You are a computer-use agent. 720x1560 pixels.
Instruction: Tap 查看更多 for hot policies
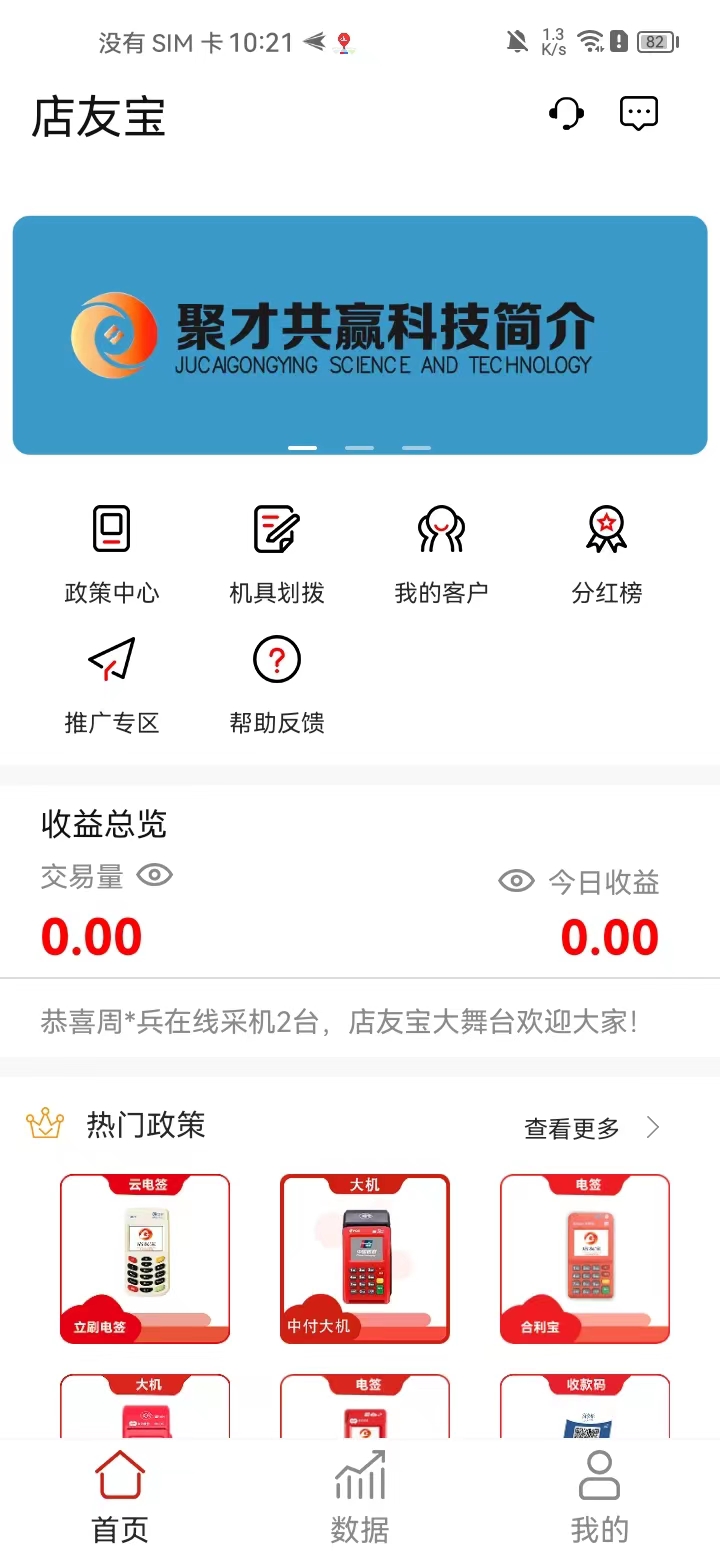[x=592, y=1128]
